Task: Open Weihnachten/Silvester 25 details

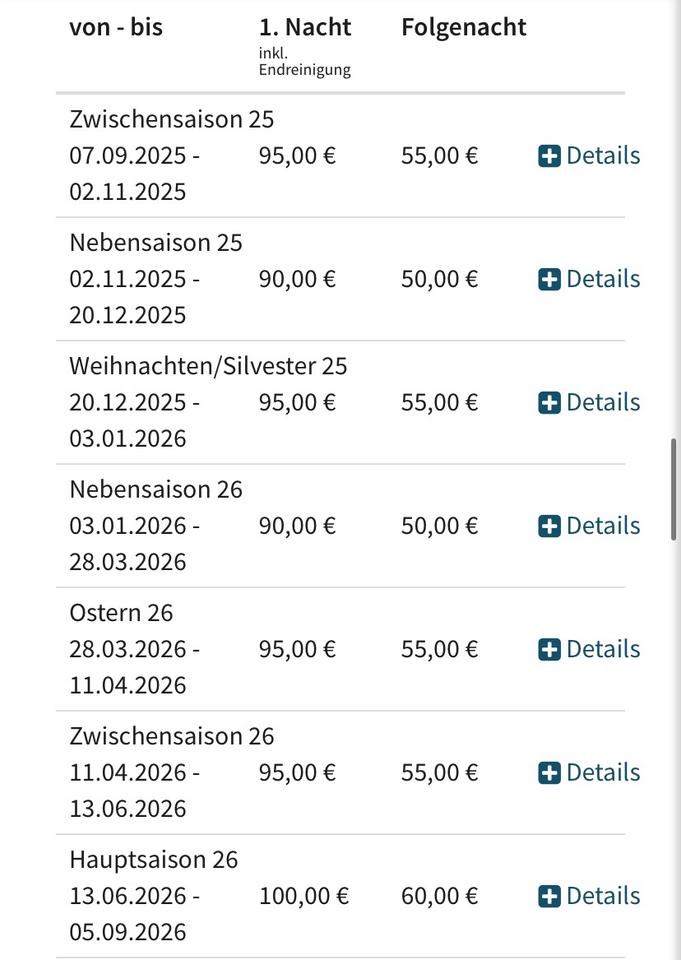Action: coord(589,403)
